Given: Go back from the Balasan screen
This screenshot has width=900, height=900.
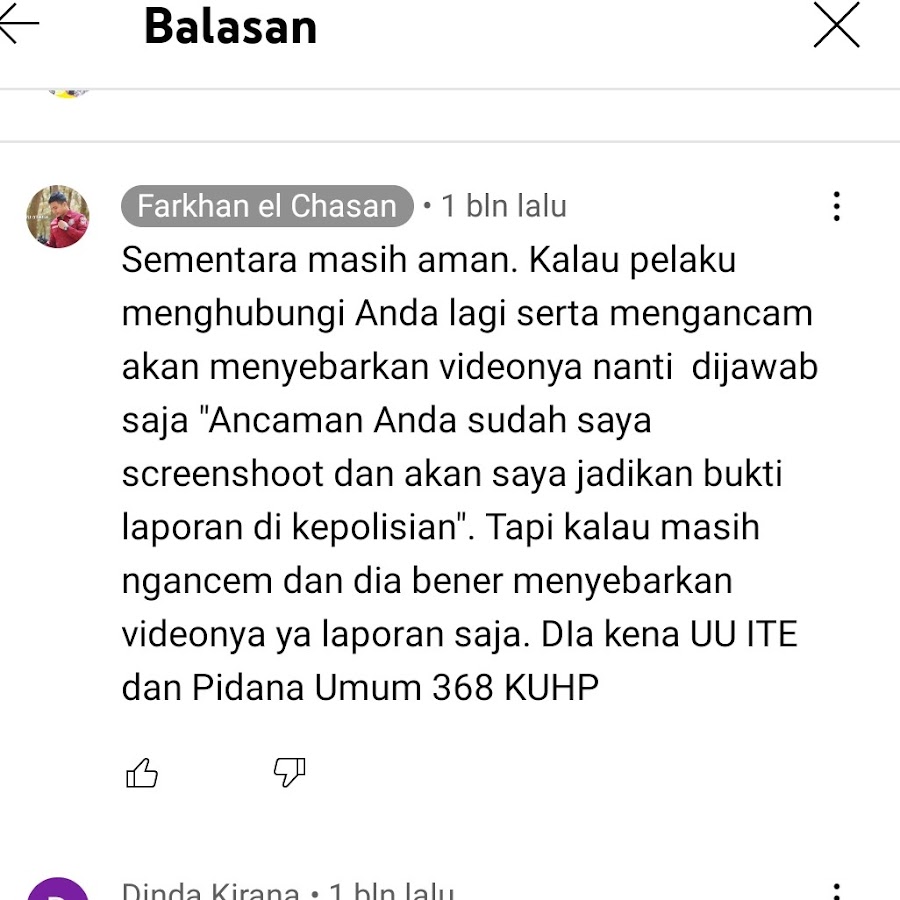Looking at the screenshot, I should [18, 25].
